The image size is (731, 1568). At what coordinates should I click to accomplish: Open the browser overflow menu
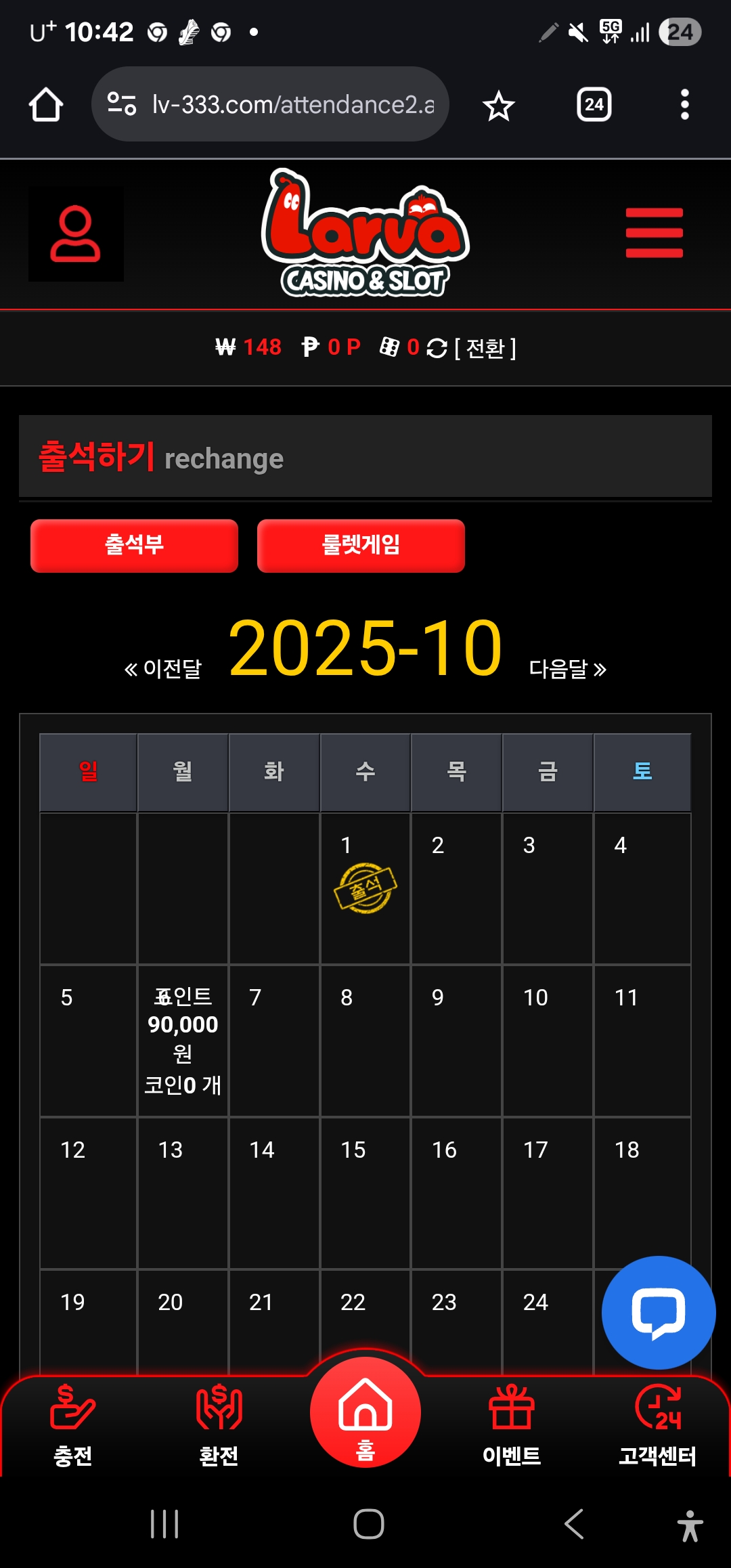684,105
